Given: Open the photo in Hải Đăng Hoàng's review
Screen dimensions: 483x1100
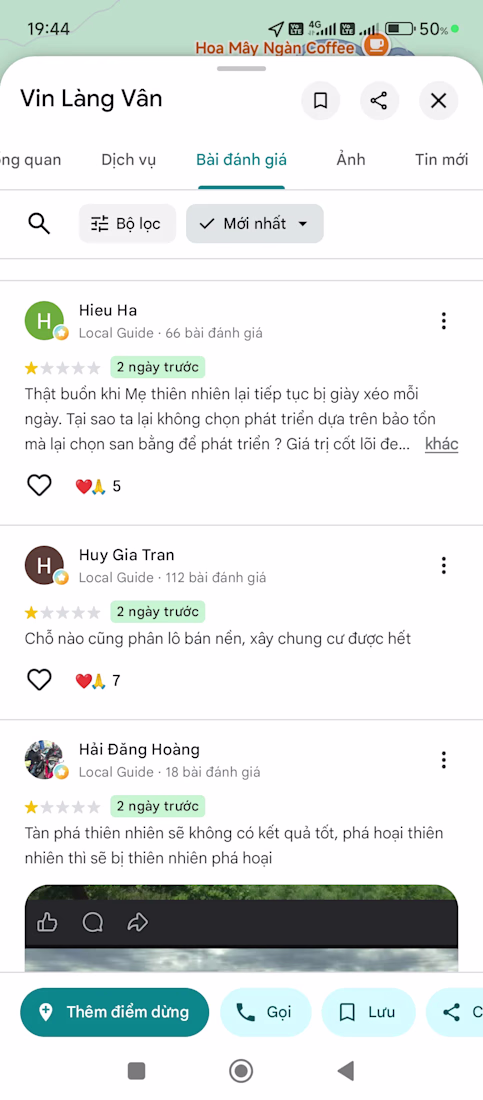Looking at the screenshot, I should (x=242, y=928).
